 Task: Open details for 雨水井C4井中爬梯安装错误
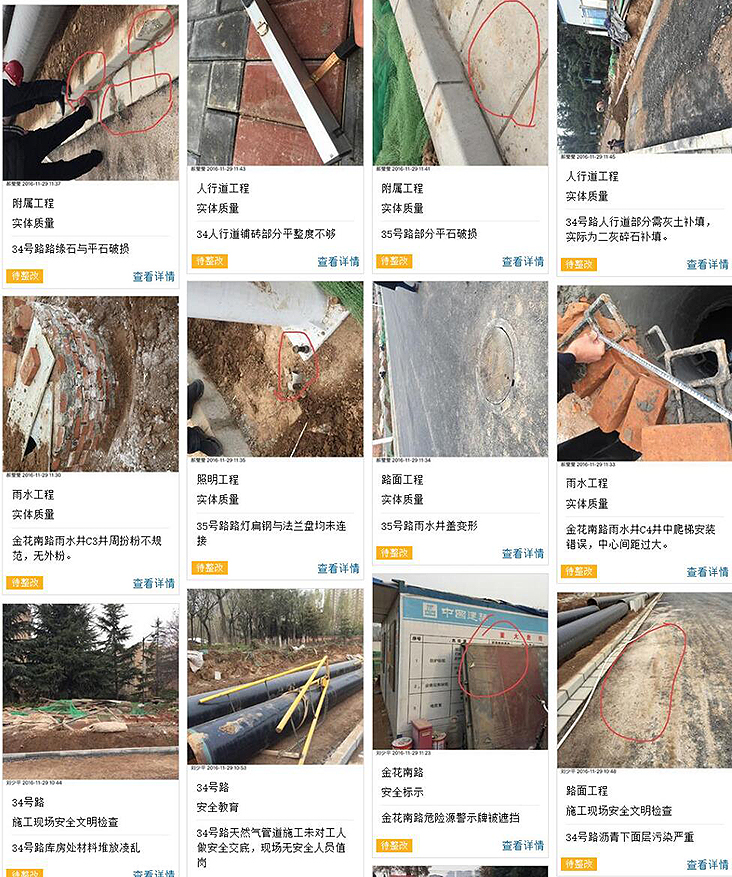pyautogui.click(x=707, y=572)
